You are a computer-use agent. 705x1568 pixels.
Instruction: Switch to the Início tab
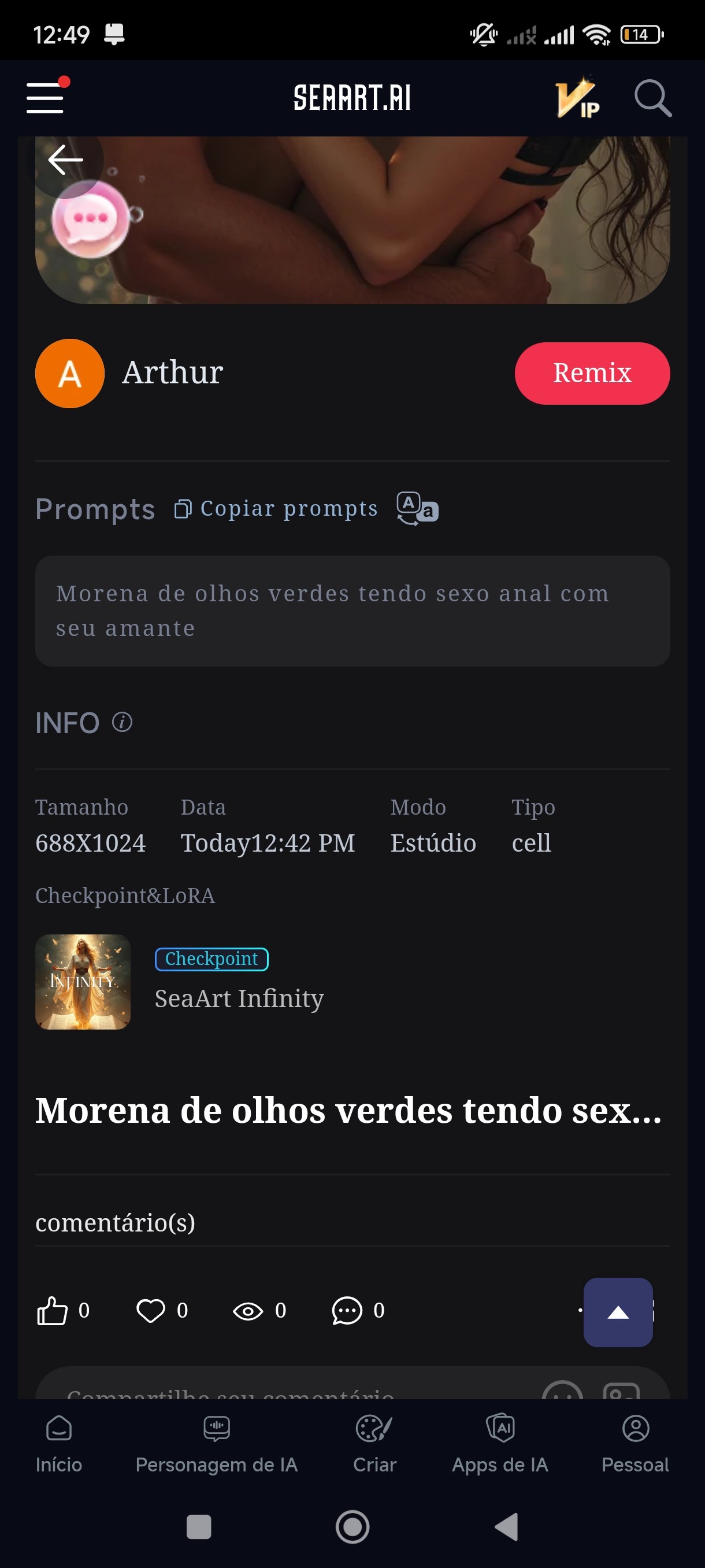tap(59, 1443)
